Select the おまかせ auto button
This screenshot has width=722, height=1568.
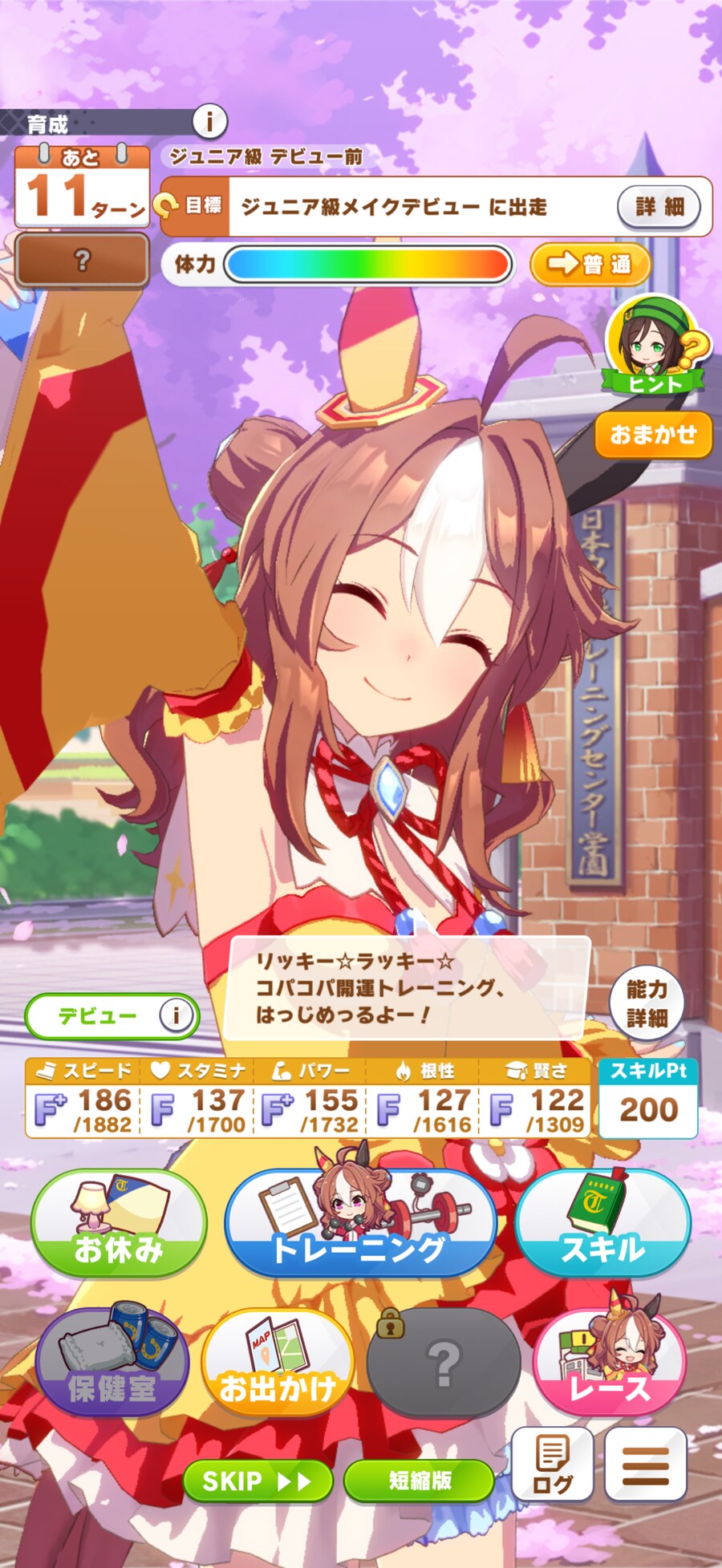point(653,435)
